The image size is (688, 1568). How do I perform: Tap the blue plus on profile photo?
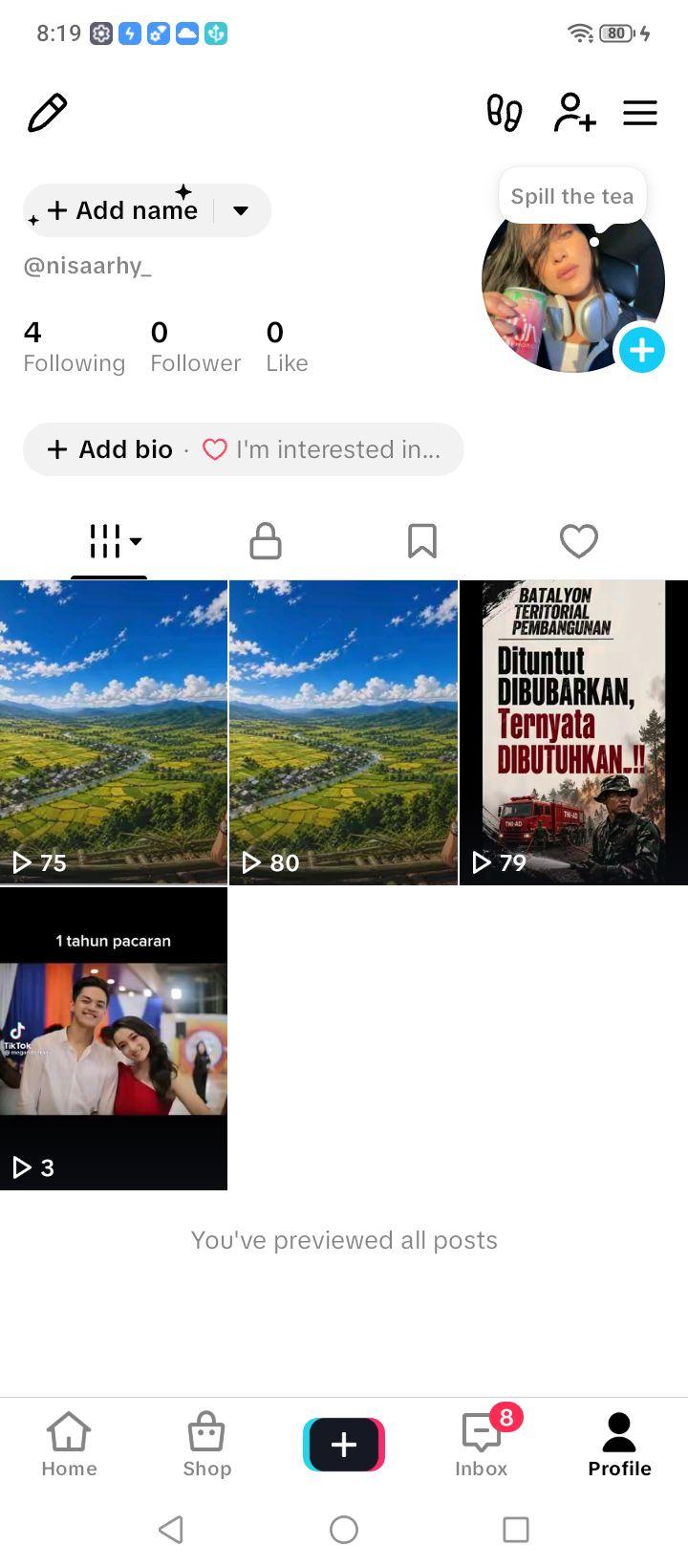(642, 350)
